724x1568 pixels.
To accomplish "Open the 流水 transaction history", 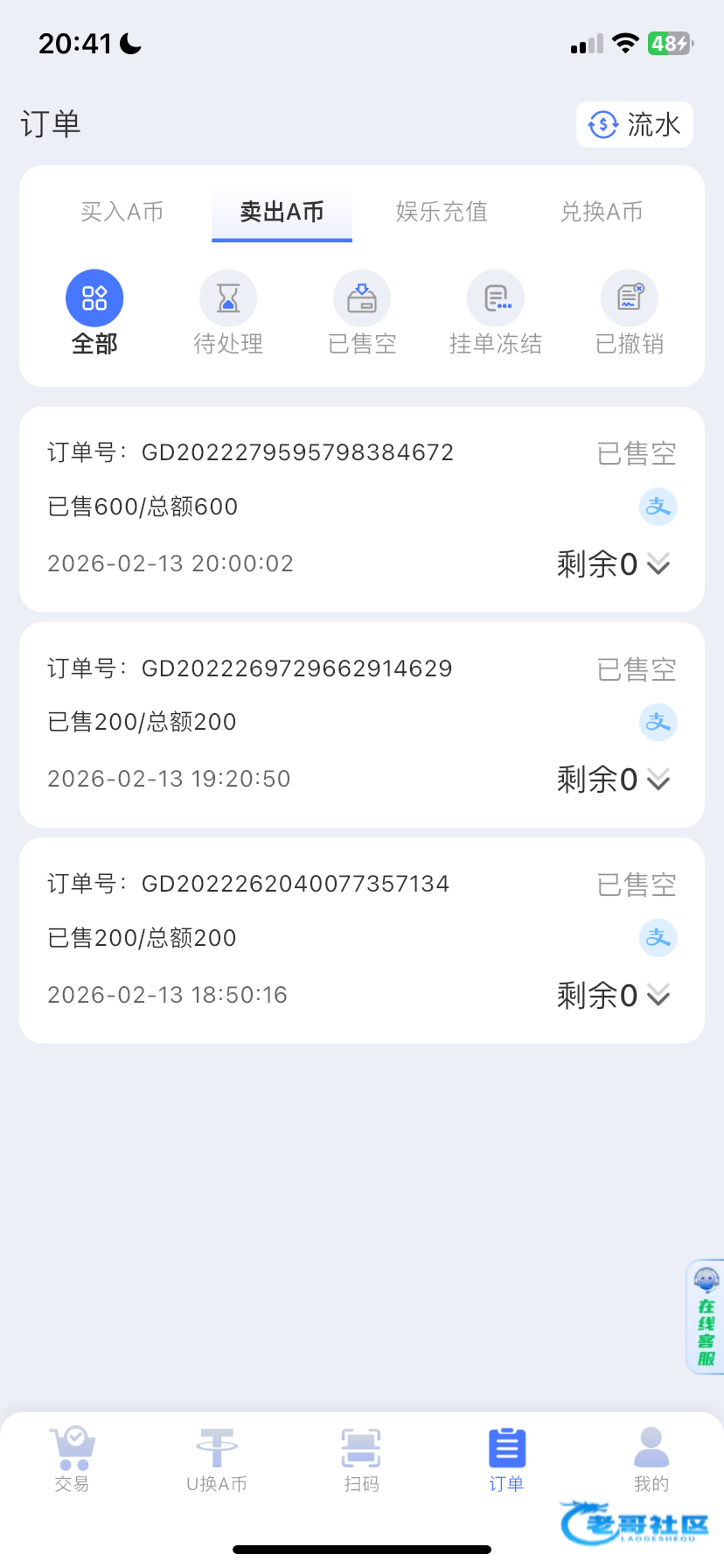I will pyautogui.click(x=635, y=125).
